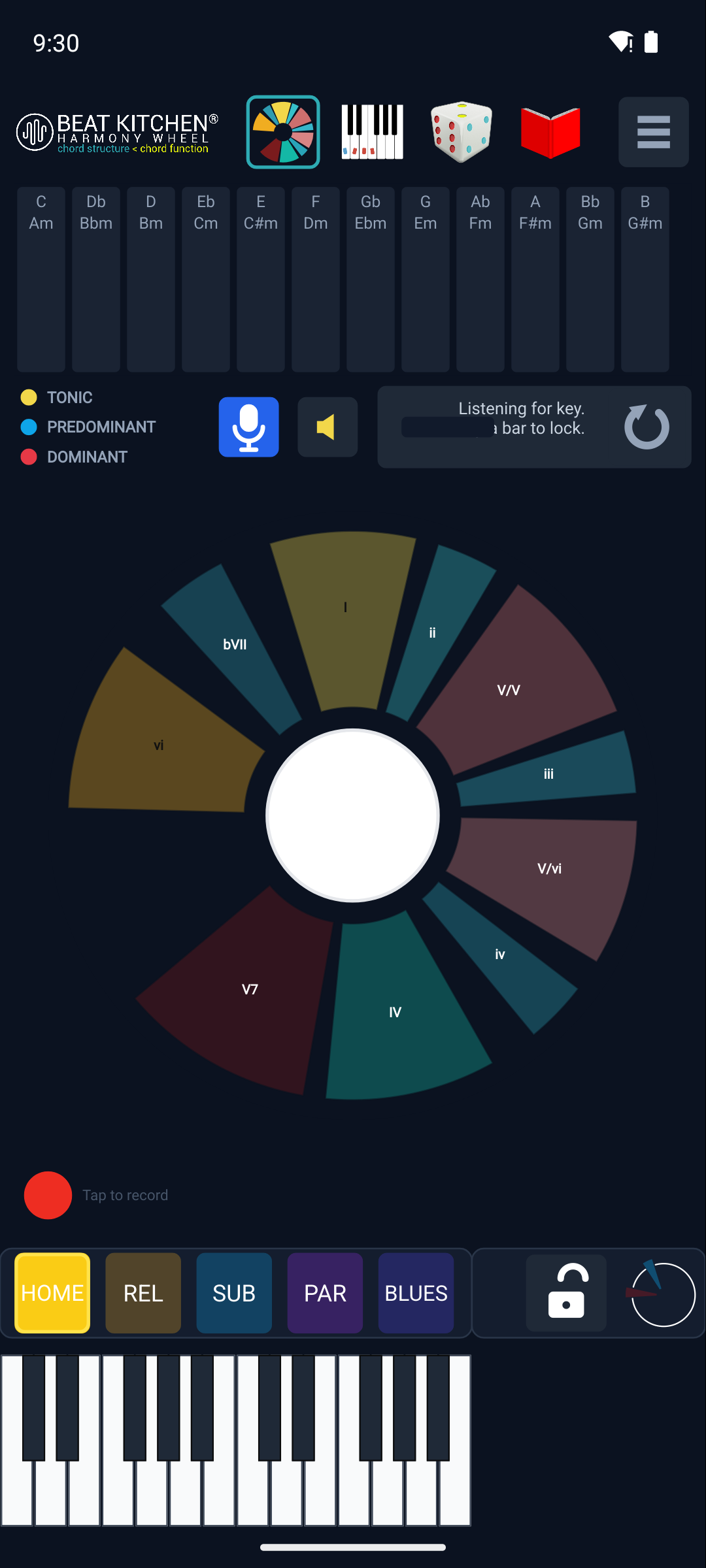Mute the speaker sound
706x1568 pixels.
tap(328, 427)
